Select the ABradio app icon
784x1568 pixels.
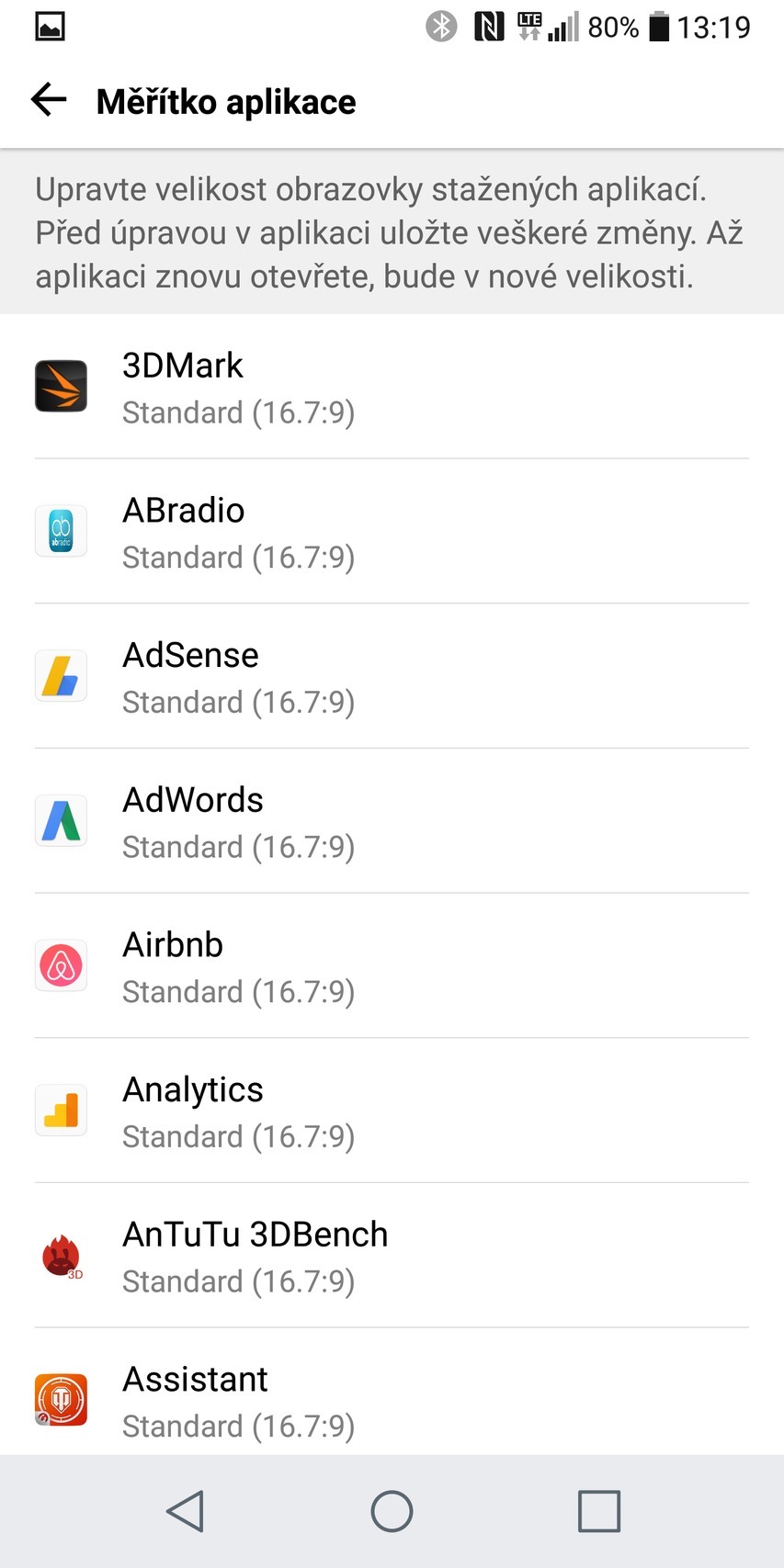tap(60, 530)
